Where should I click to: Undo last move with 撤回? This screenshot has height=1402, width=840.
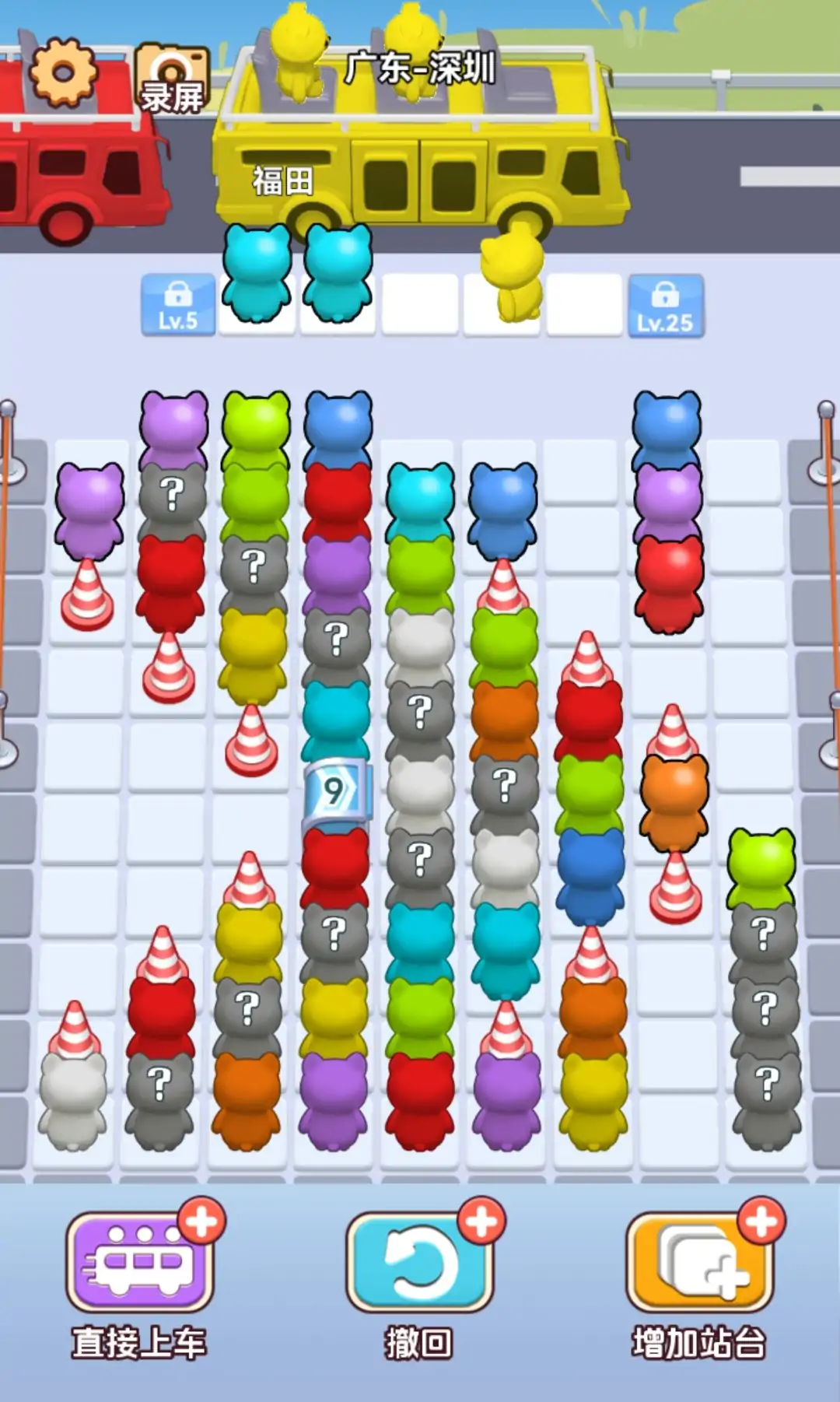(420, 1264)
